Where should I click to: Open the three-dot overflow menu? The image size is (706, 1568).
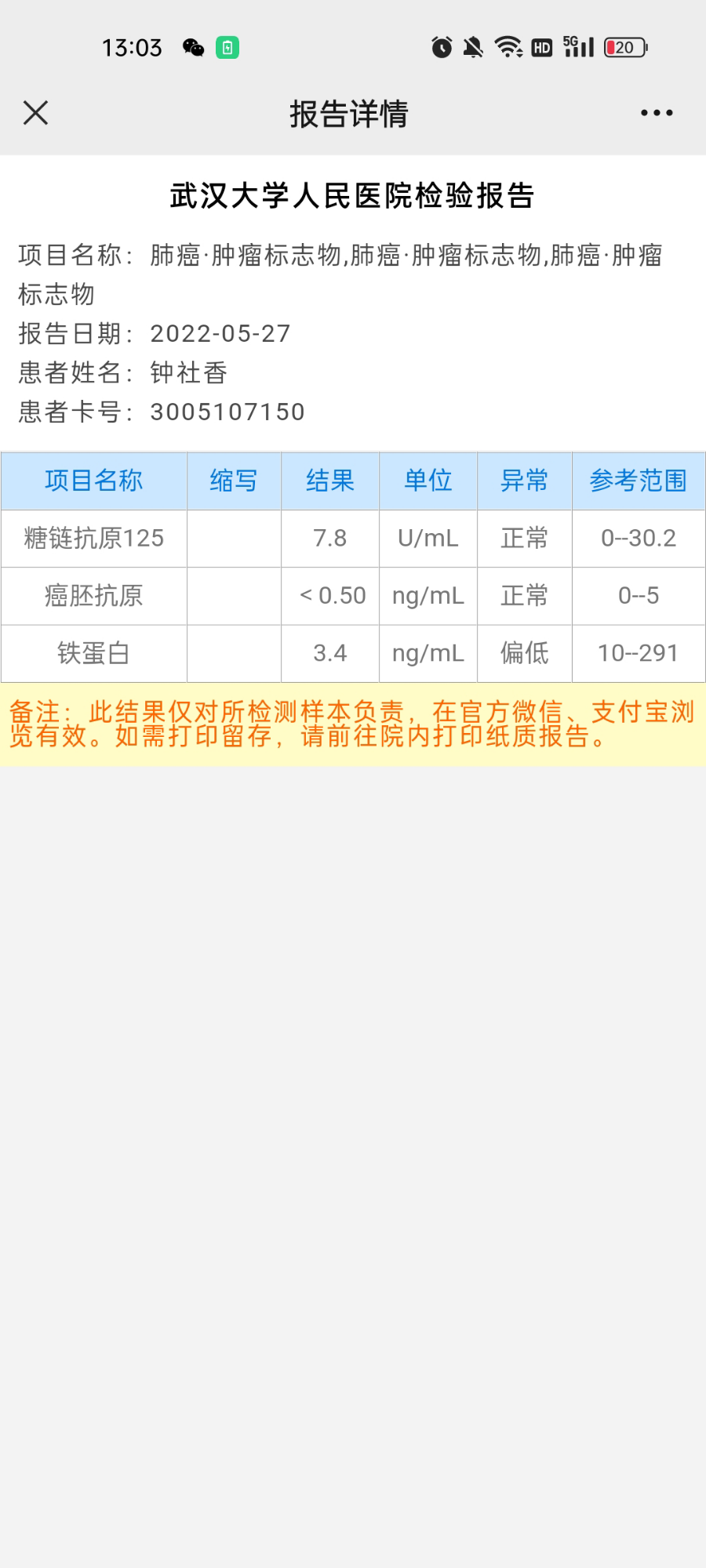[x=657, y=113]
